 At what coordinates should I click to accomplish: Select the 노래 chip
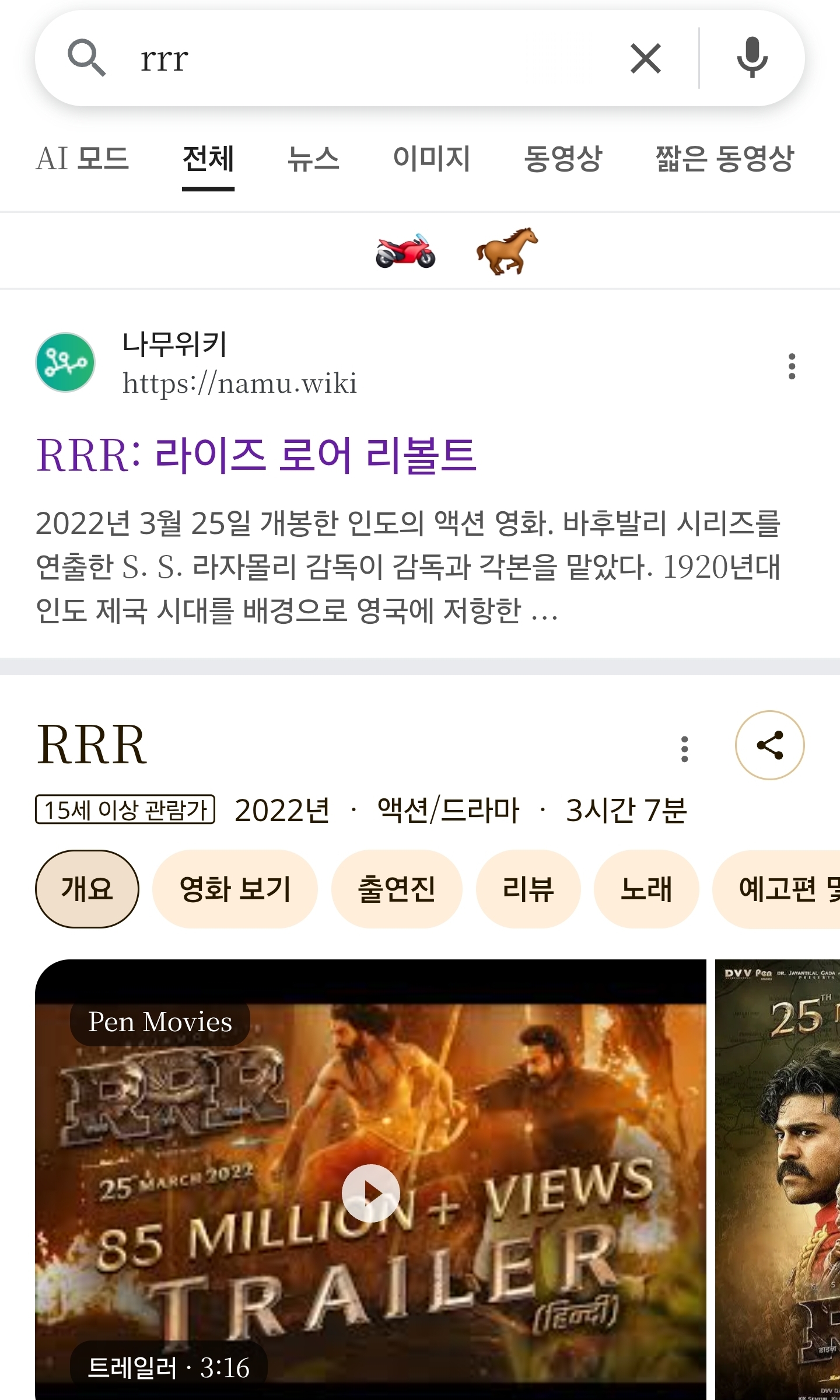pos(646,889)
